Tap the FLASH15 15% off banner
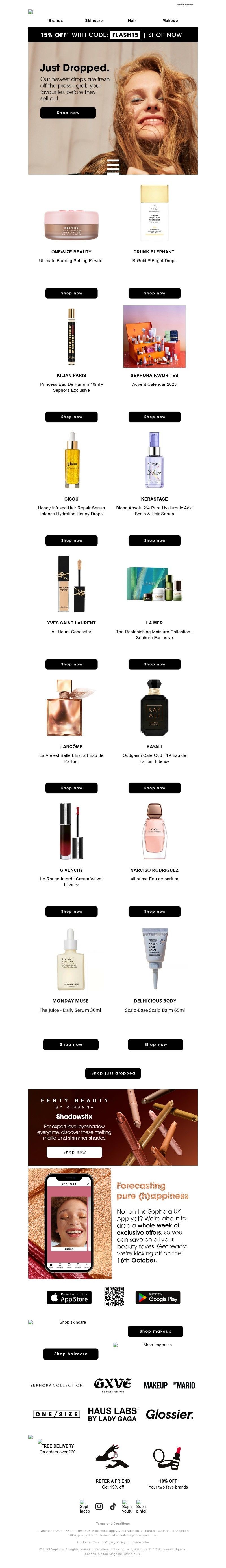Screen dimensions: 226x1568 point(112,35)
